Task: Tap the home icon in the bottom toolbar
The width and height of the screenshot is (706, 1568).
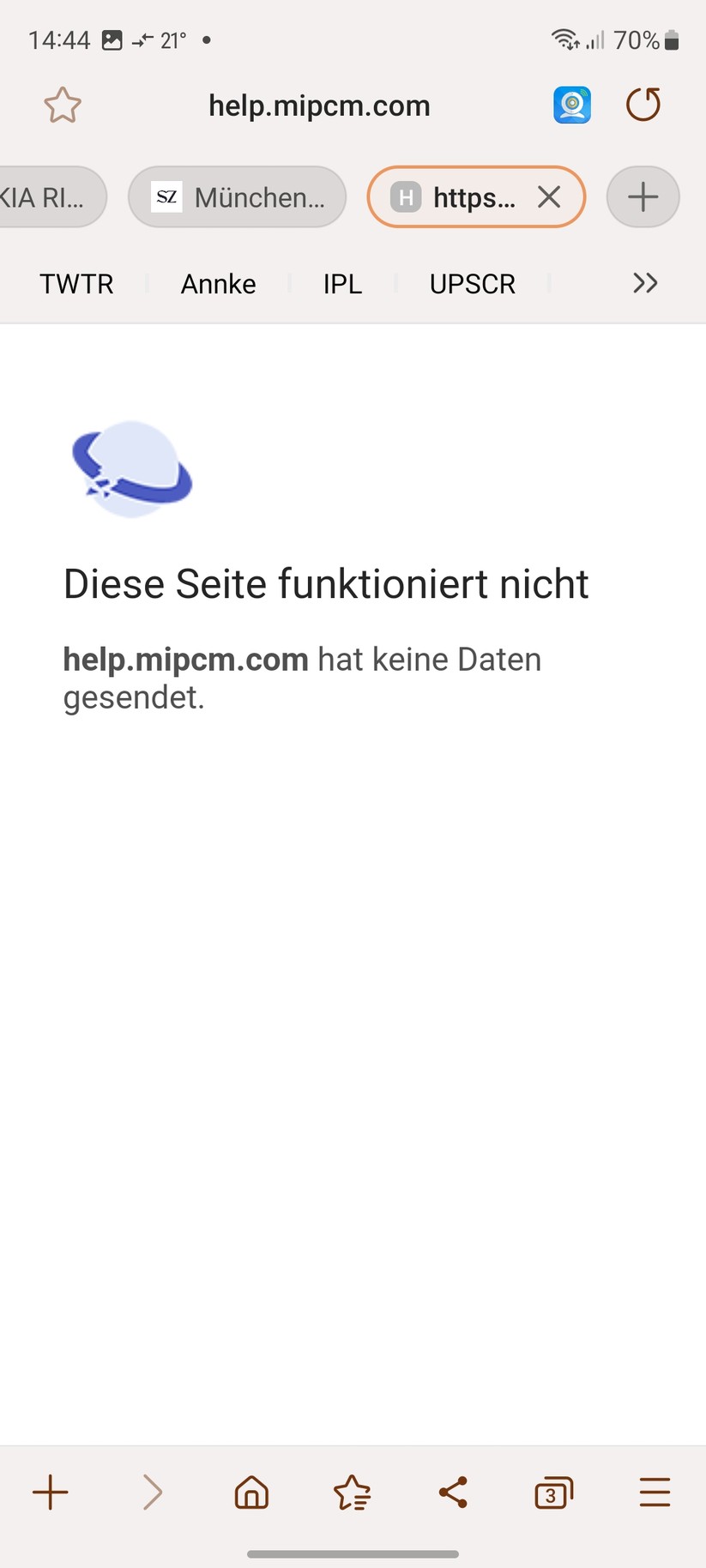Action: pyautogui.click(x=251, y=1493)
